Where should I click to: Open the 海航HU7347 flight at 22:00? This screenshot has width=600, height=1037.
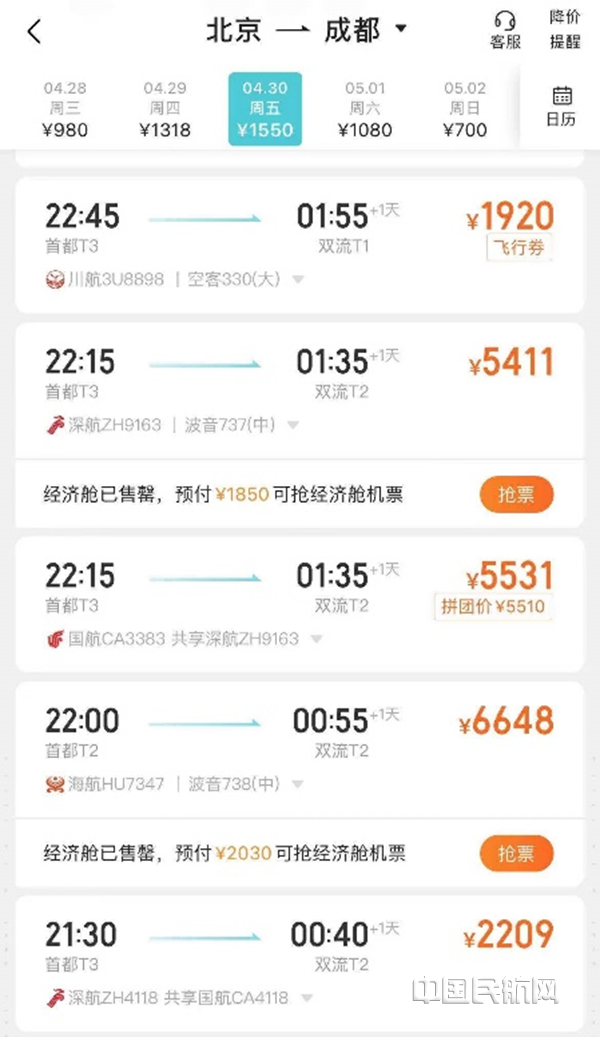300,749
